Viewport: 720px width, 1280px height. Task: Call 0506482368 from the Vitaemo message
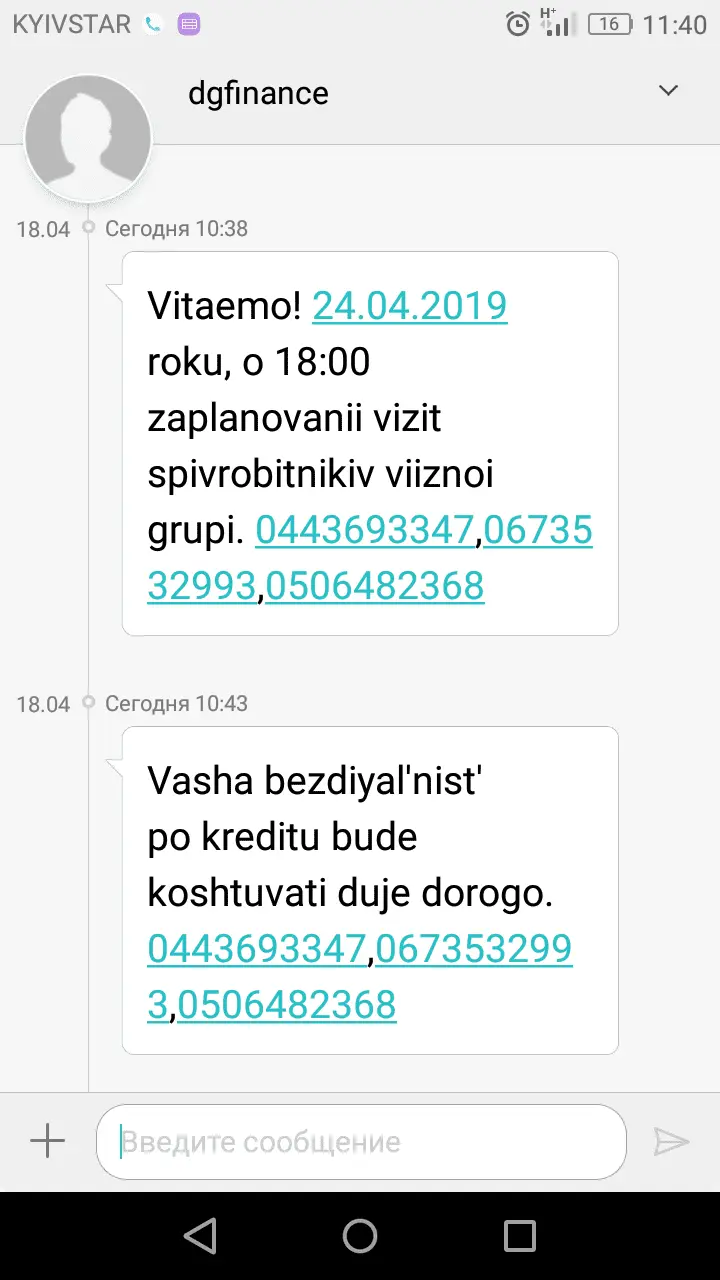[375, 587]
